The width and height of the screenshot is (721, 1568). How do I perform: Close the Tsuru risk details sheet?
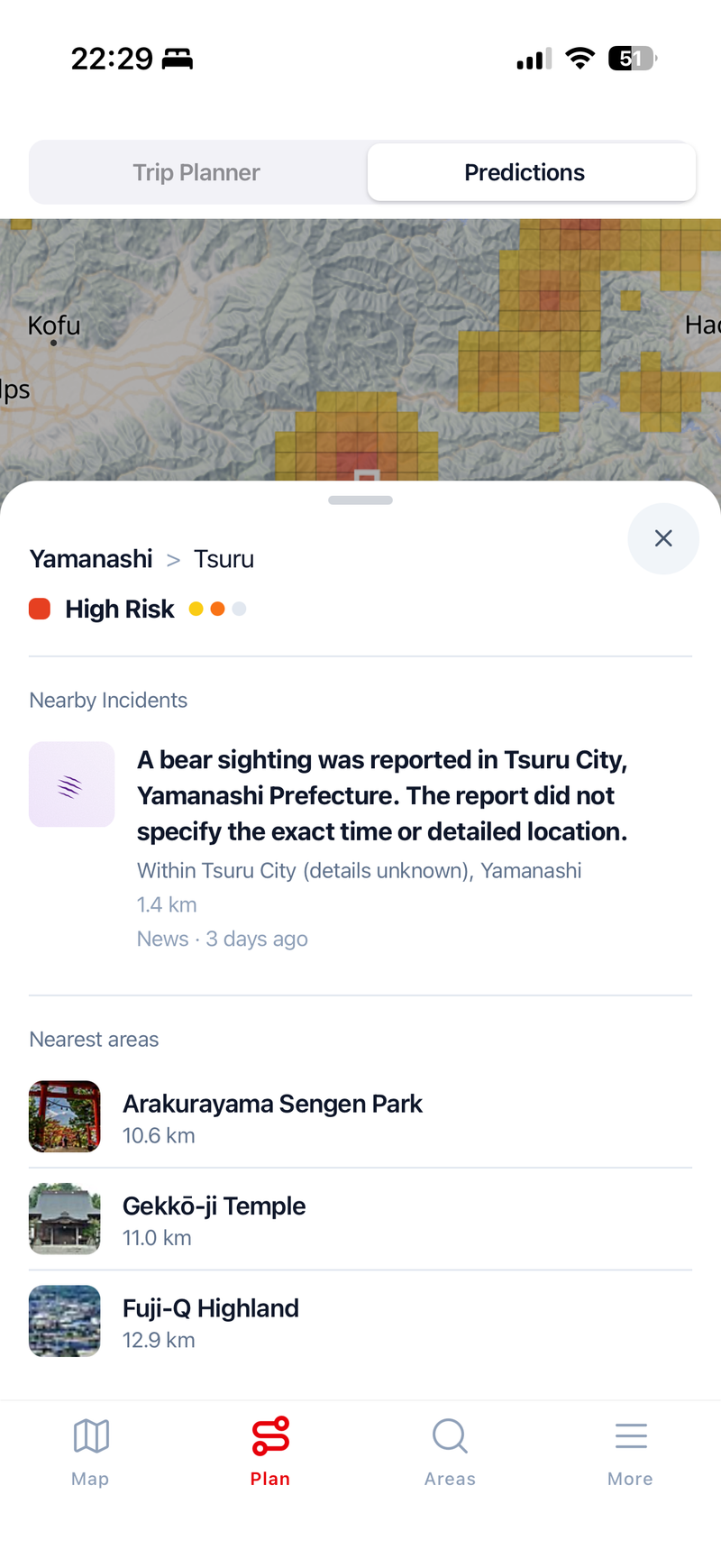(x=663, y=538)
